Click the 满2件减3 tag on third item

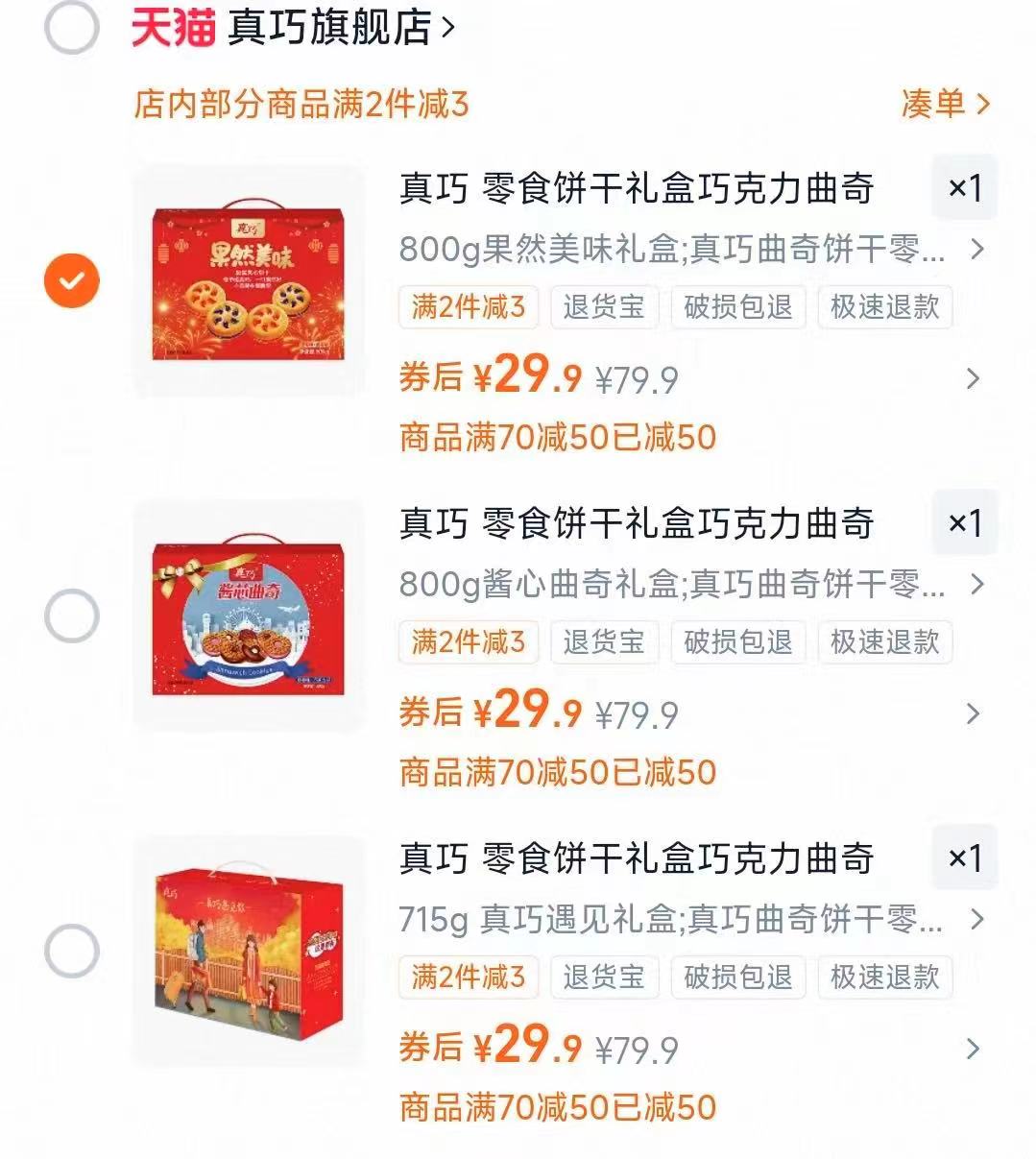point(468,978)
